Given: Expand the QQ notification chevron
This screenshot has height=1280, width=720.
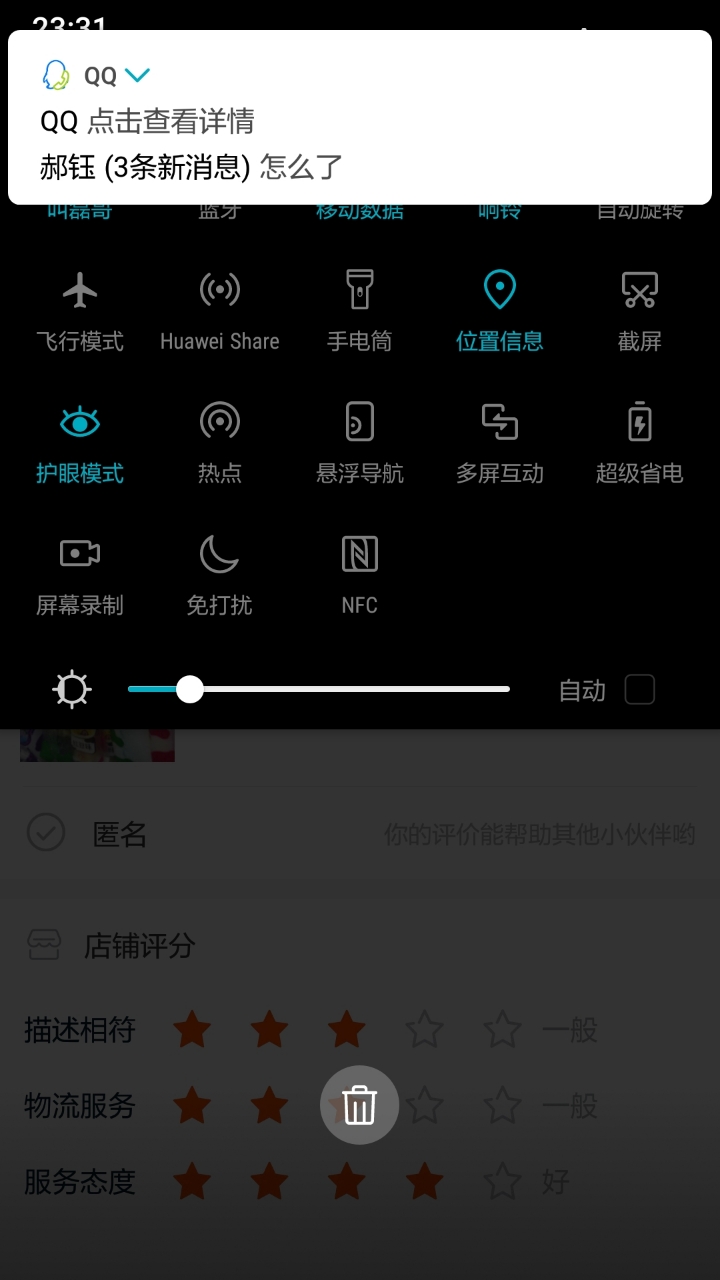Looking at the screenshot, I should (137, 75).
